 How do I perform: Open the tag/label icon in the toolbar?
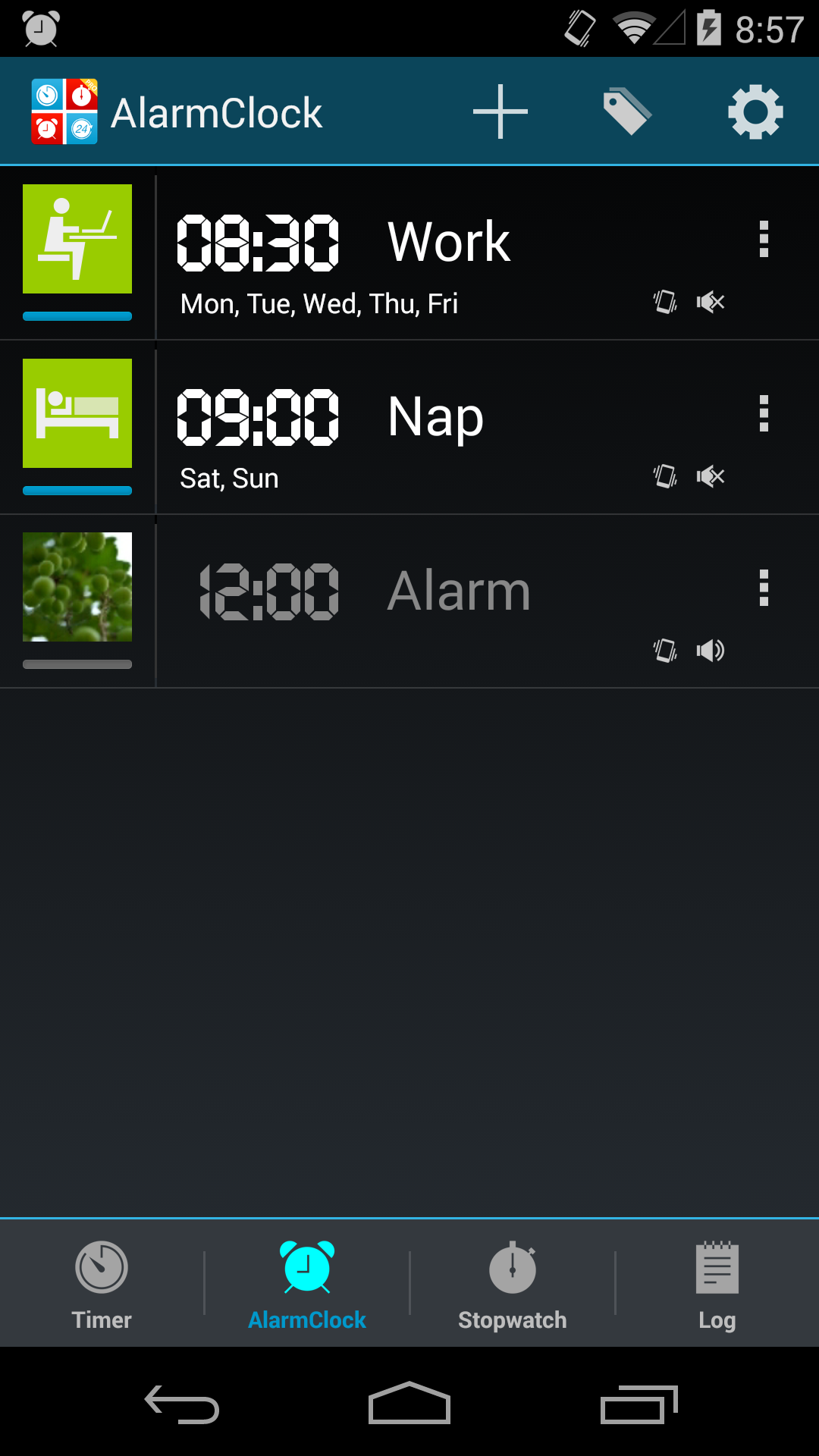pos(626,111)
